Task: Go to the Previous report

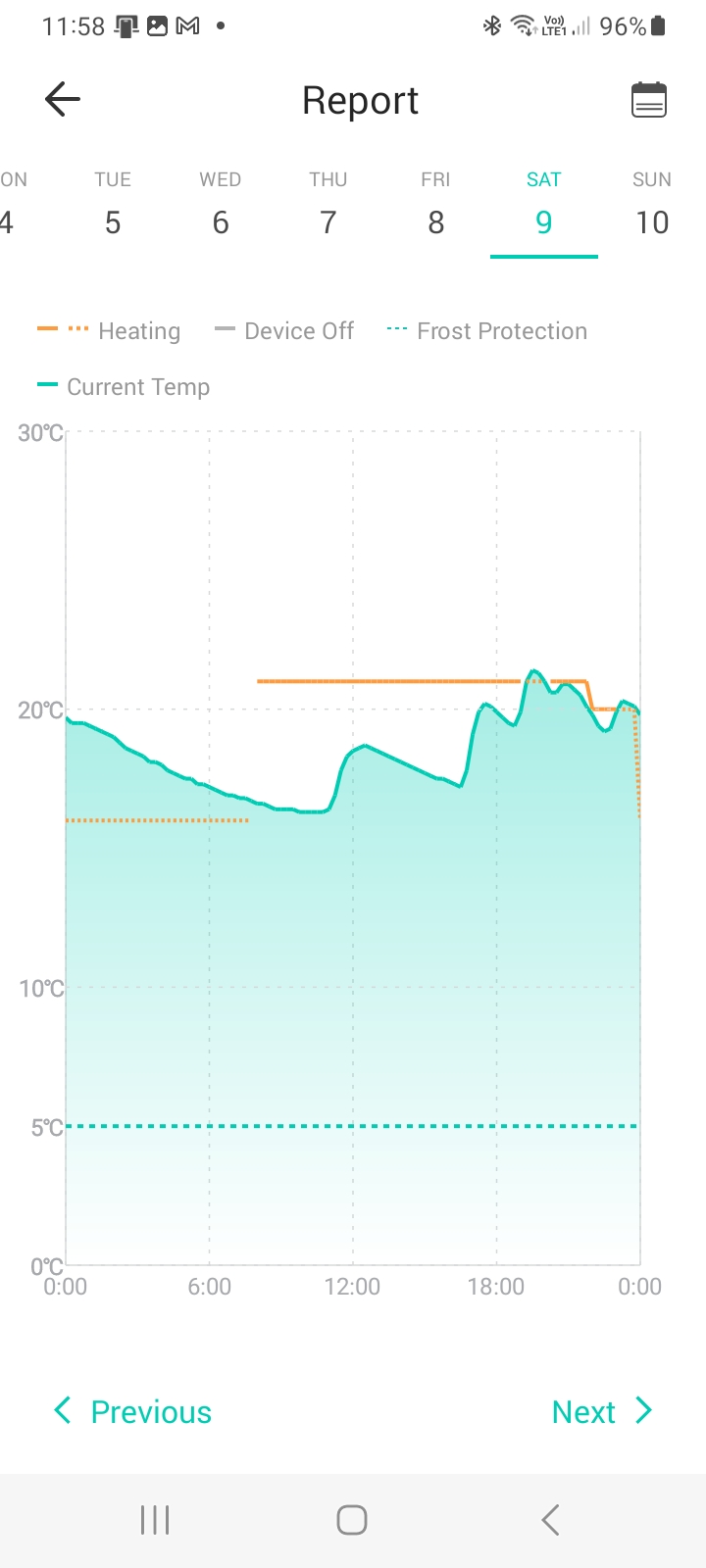Action: pyautogui.click(x=132, y=1411)
